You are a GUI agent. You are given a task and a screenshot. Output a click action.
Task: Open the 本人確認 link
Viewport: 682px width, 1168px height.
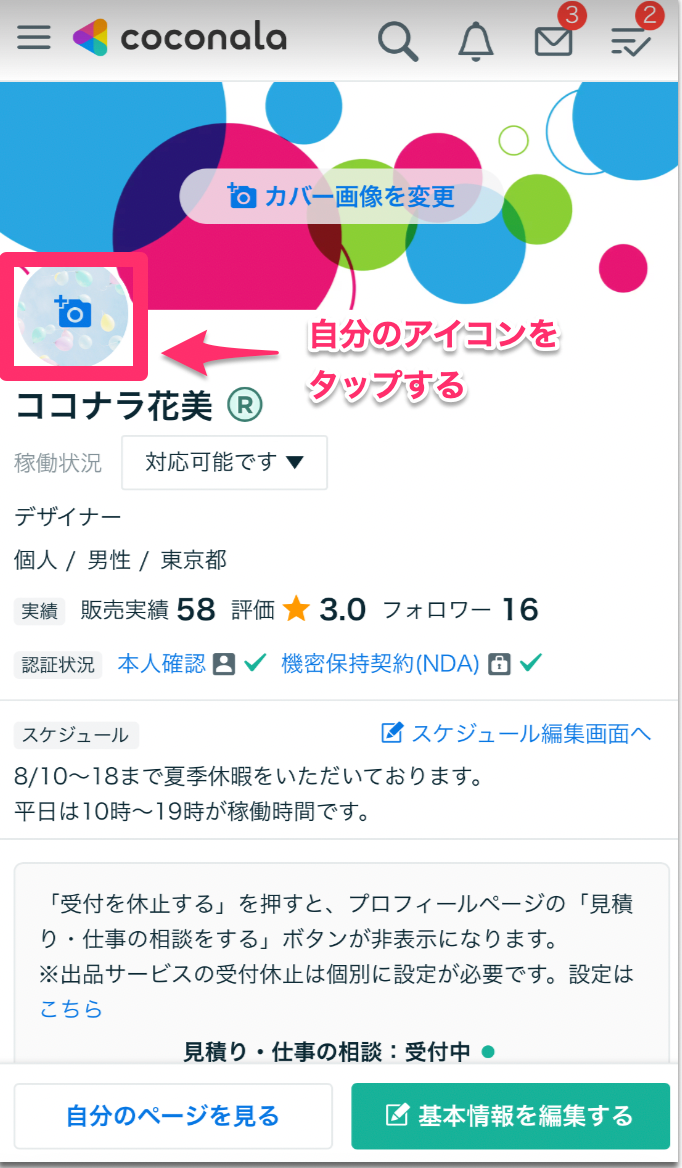pyautogui.click(x=161, y=663)
